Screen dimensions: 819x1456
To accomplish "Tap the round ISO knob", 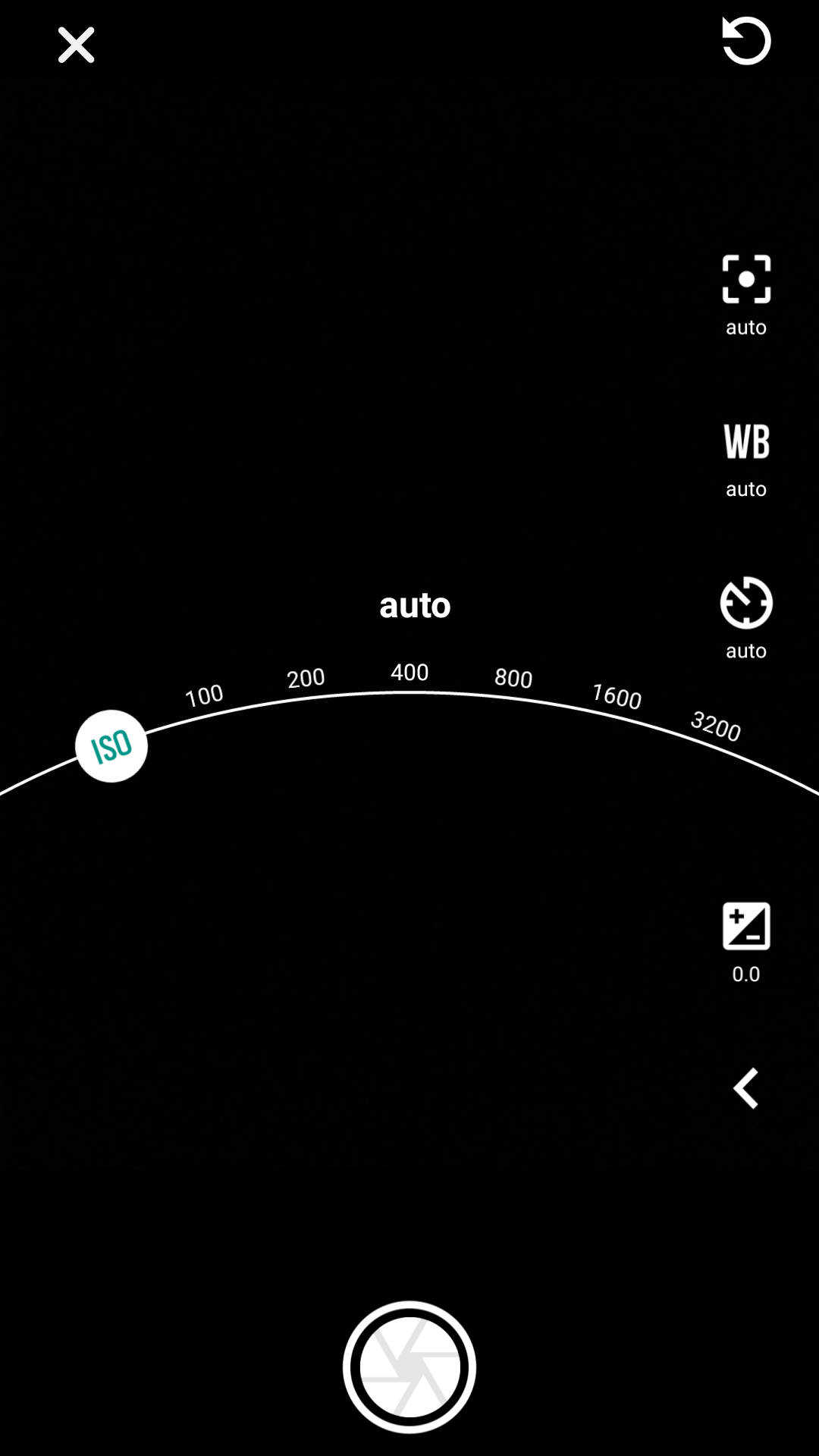I will click(111, 746).
